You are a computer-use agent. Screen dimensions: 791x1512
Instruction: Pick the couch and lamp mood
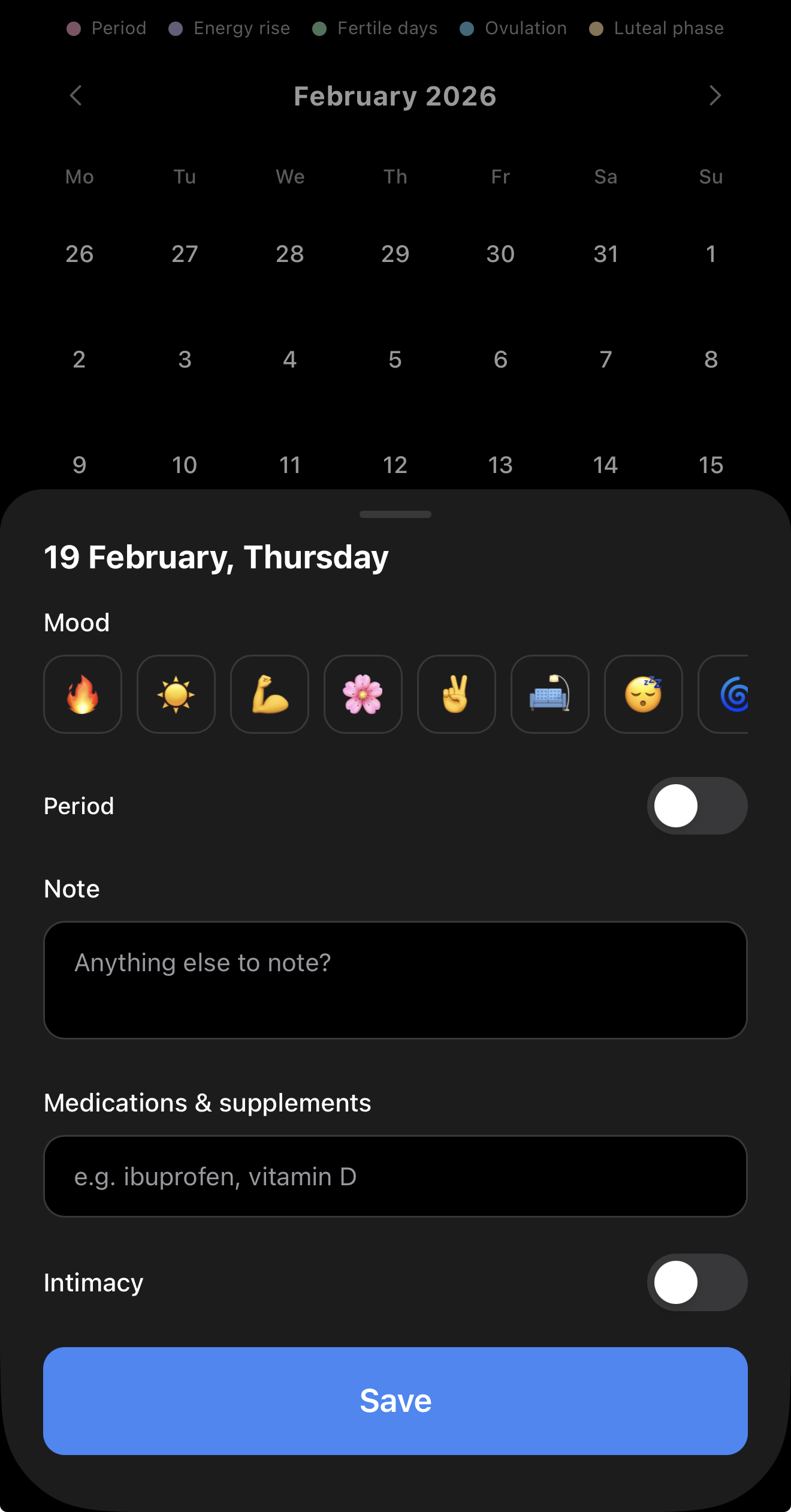point(550,694)
